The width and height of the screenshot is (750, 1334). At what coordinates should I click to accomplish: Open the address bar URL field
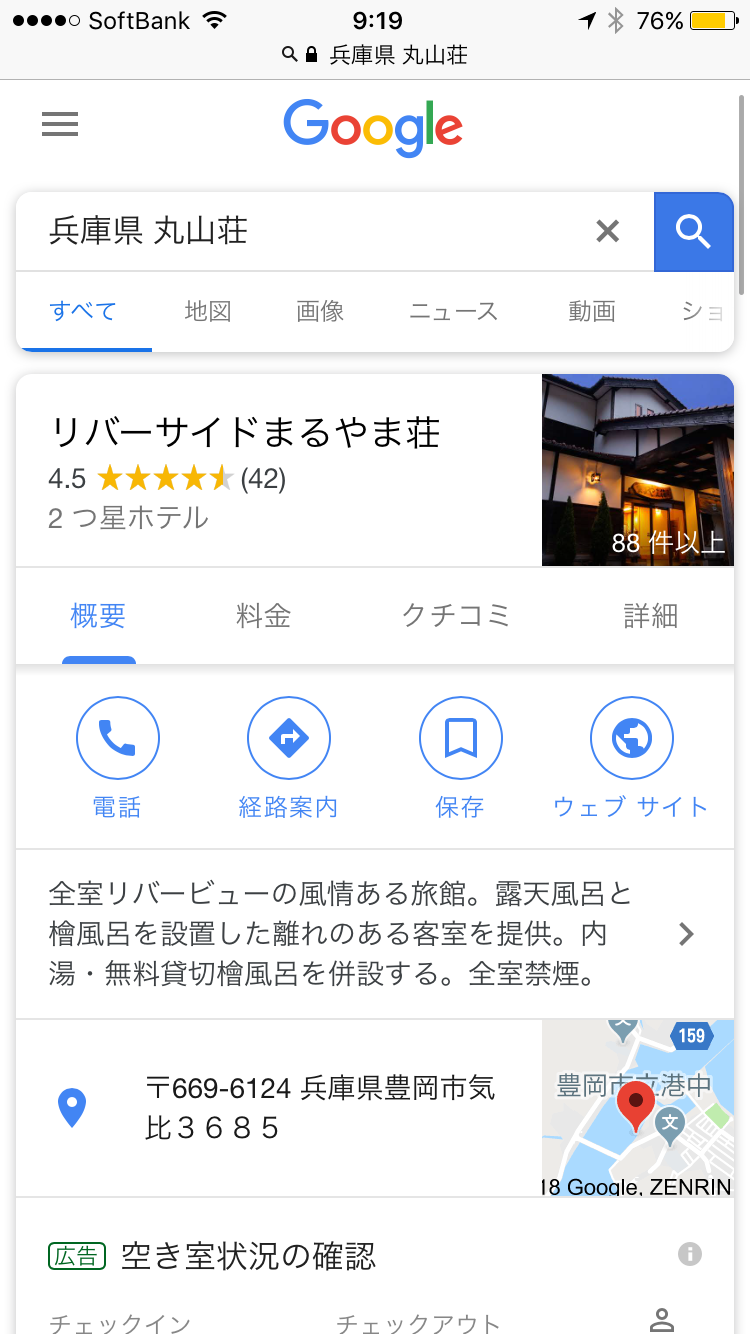[375, 54]
